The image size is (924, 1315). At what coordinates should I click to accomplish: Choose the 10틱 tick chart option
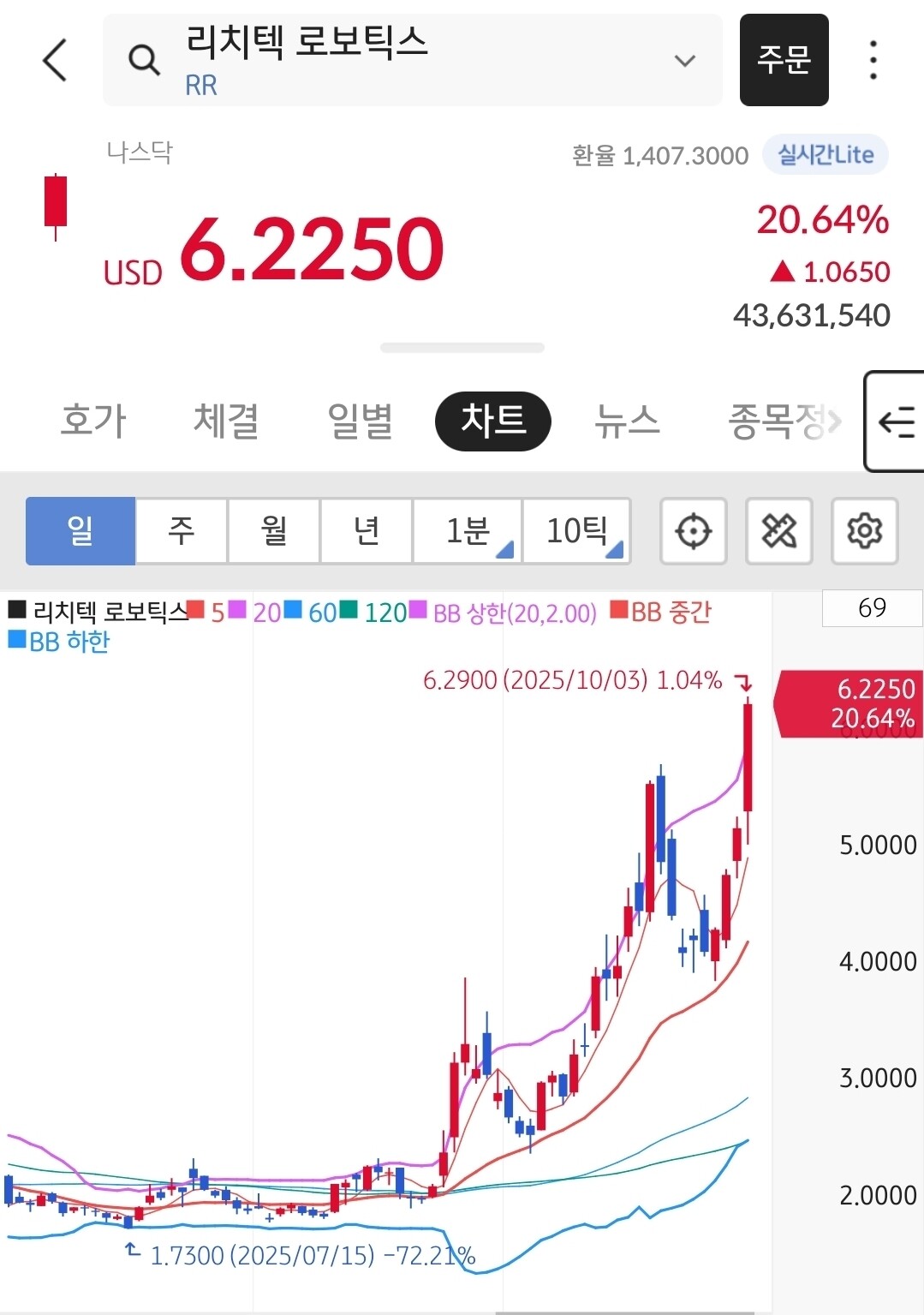click(576, 531)
